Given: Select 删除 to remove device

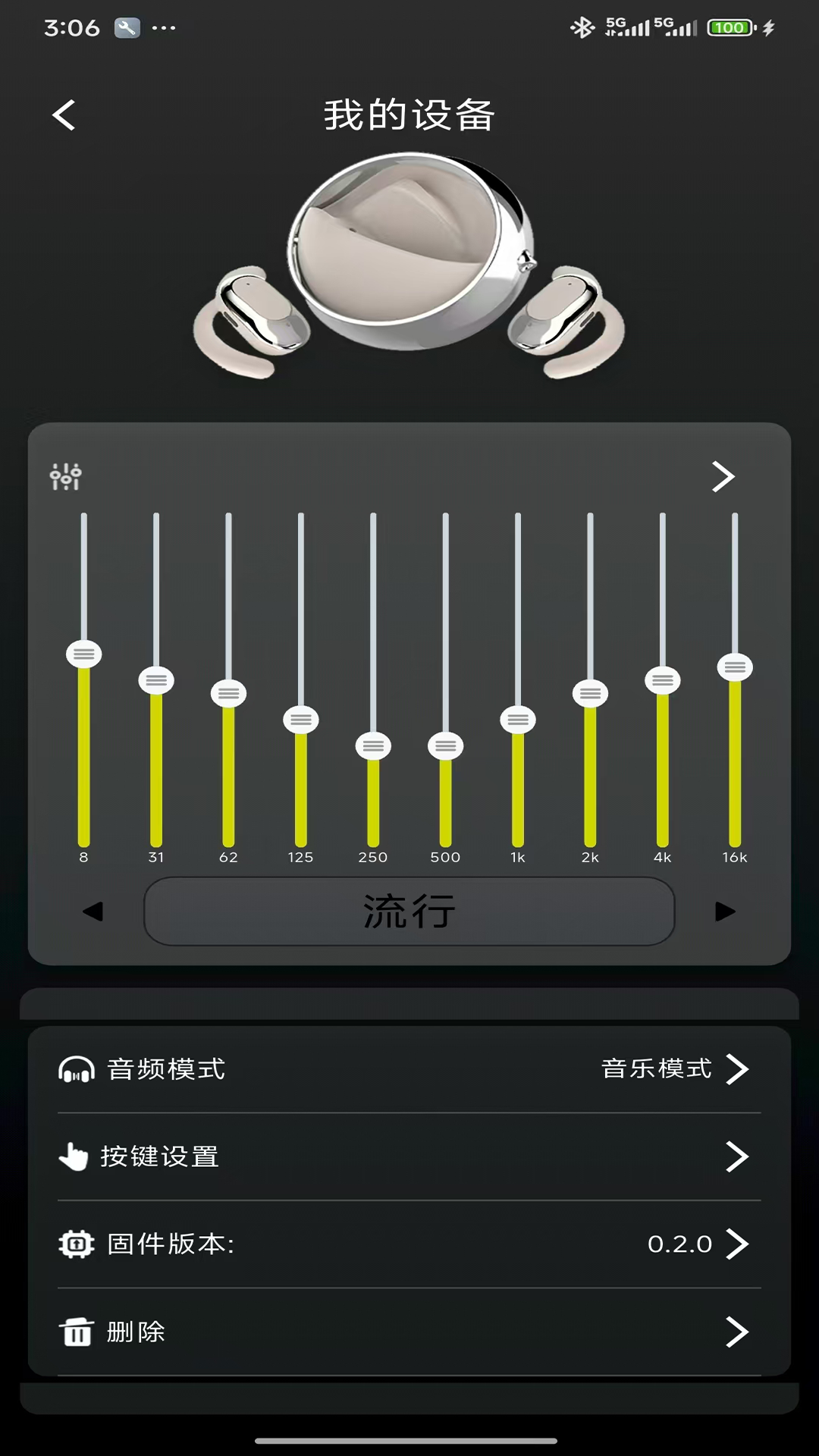Looking at the screenshot, I should [409, 1332].
